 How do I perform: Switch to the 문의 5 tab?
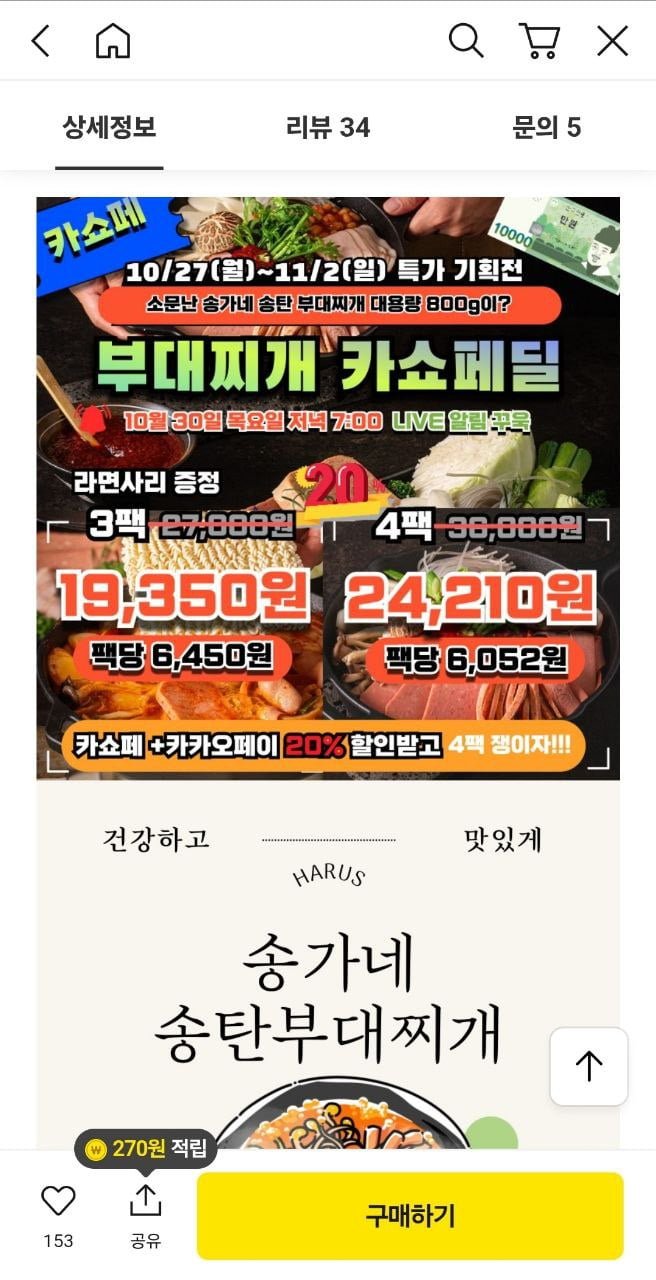pyautogui.click(x=547, y=127)
